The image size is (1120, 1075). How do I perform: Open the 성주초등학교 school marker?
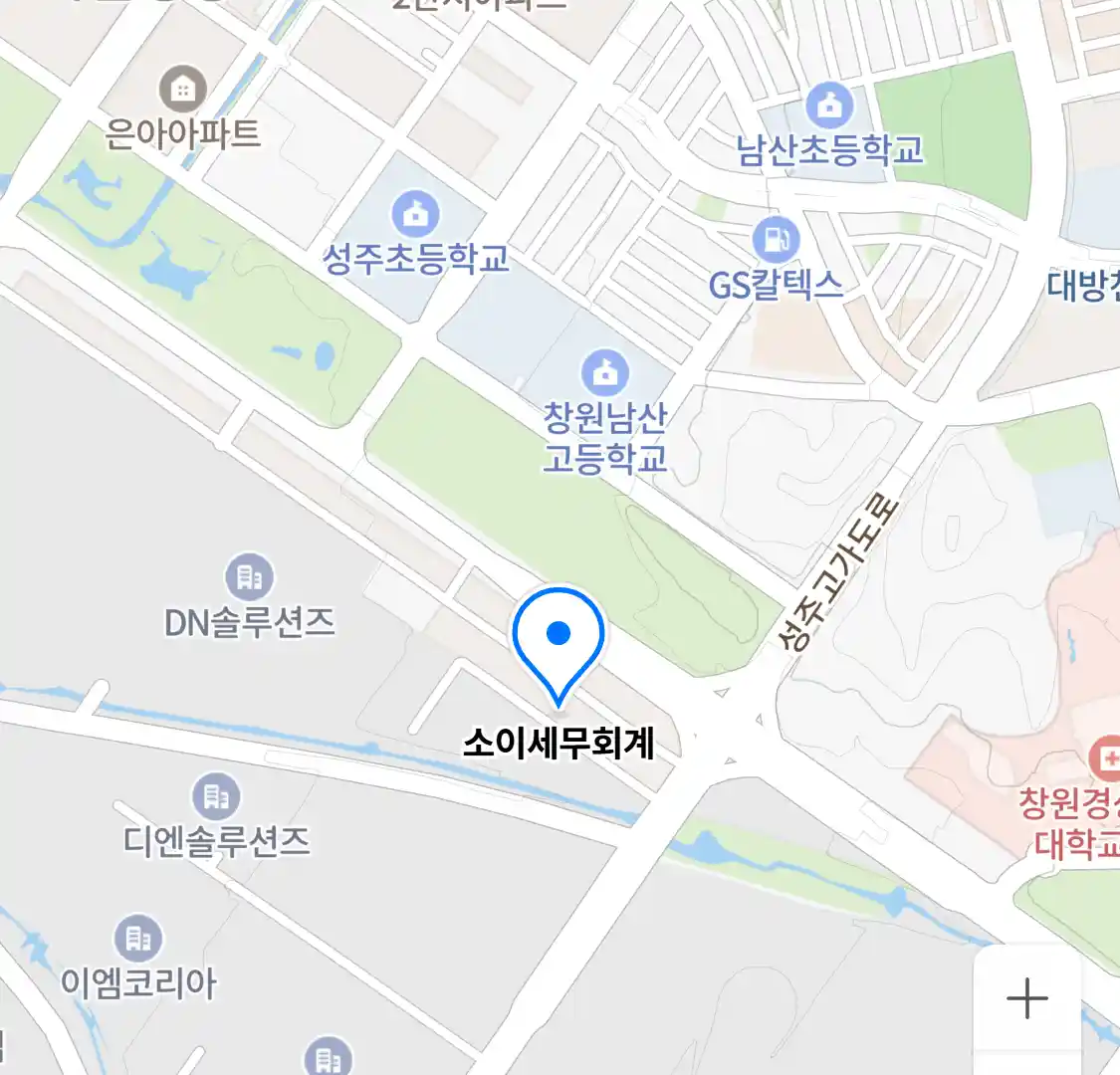(415, 214)
